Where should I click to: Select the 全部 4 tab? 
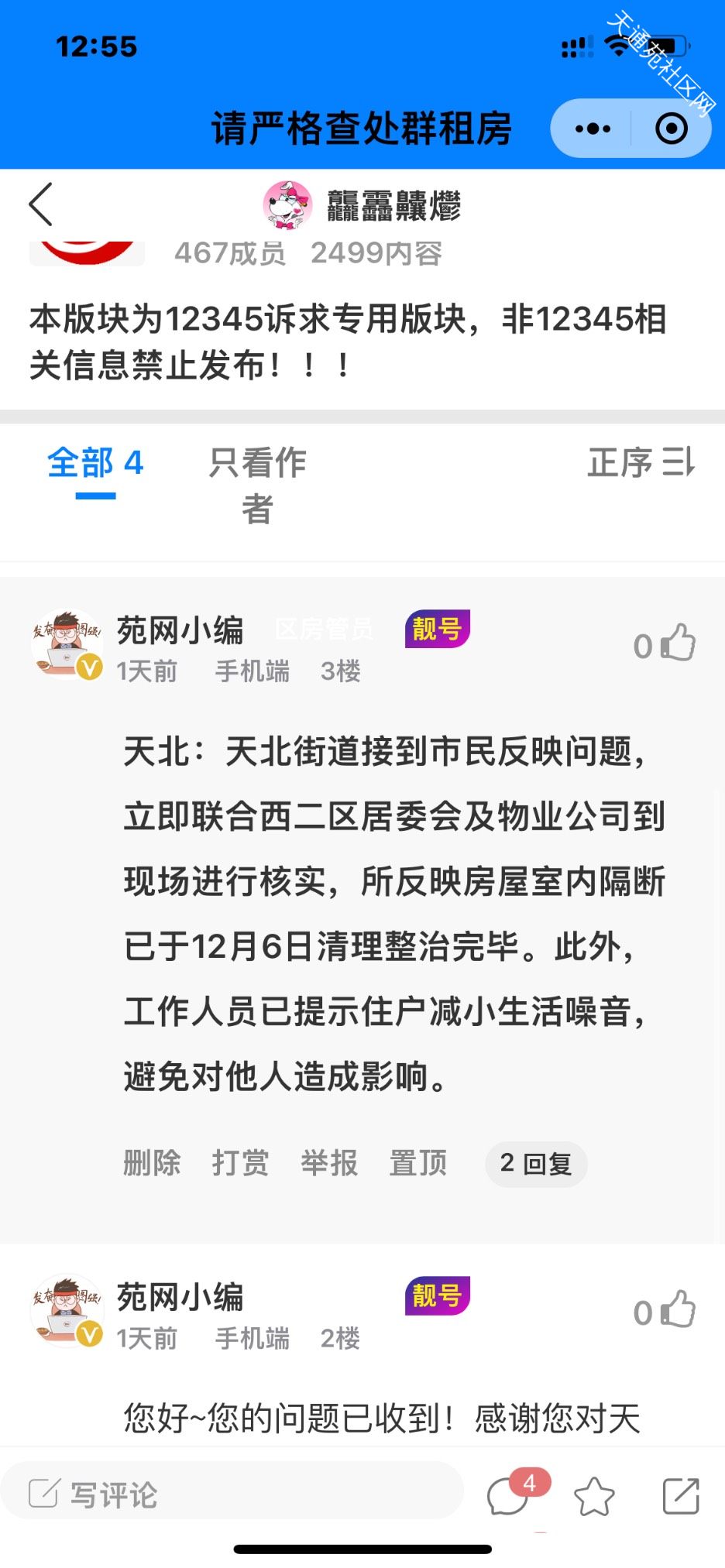pos(95,465)
